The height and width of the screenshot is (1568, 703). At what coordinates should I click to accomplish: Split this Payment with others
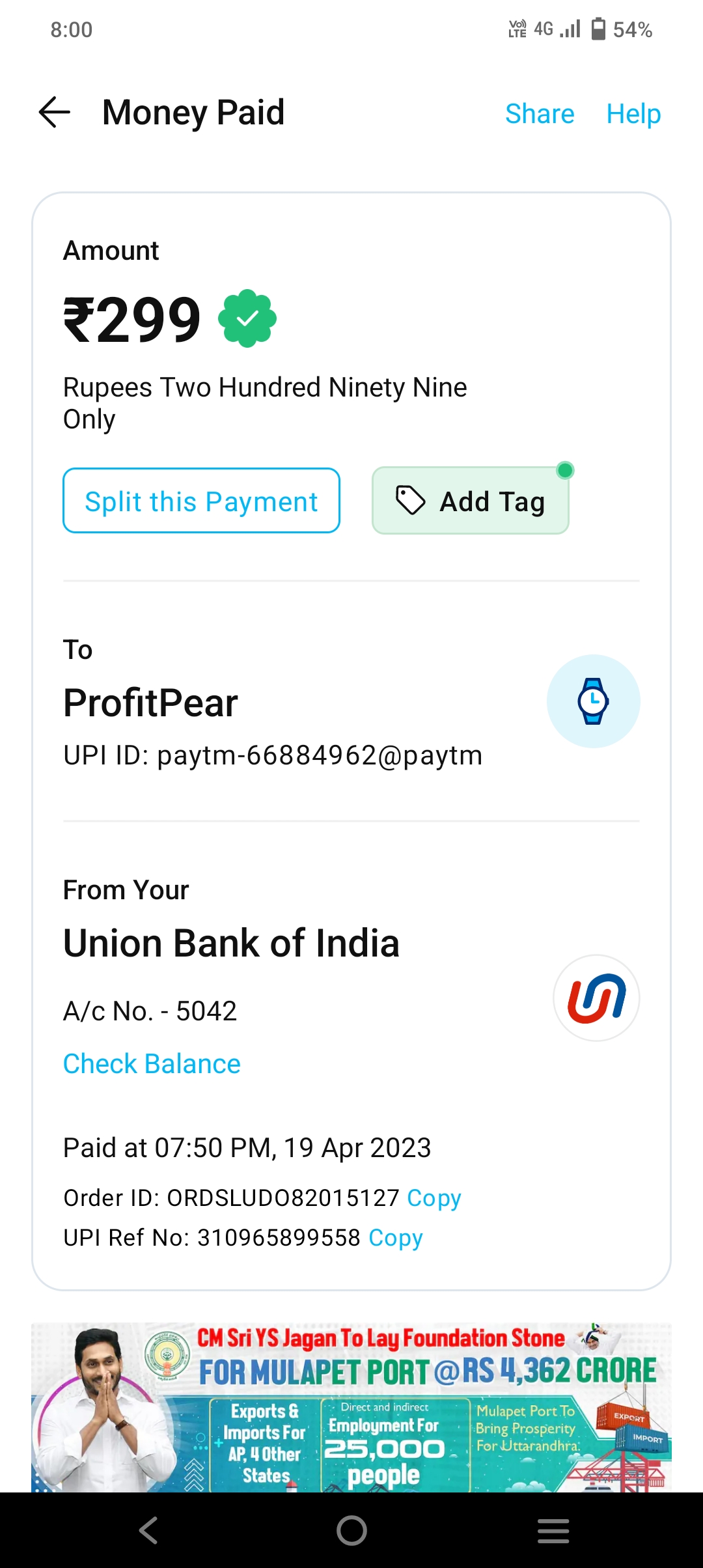[x=201, y=501]
